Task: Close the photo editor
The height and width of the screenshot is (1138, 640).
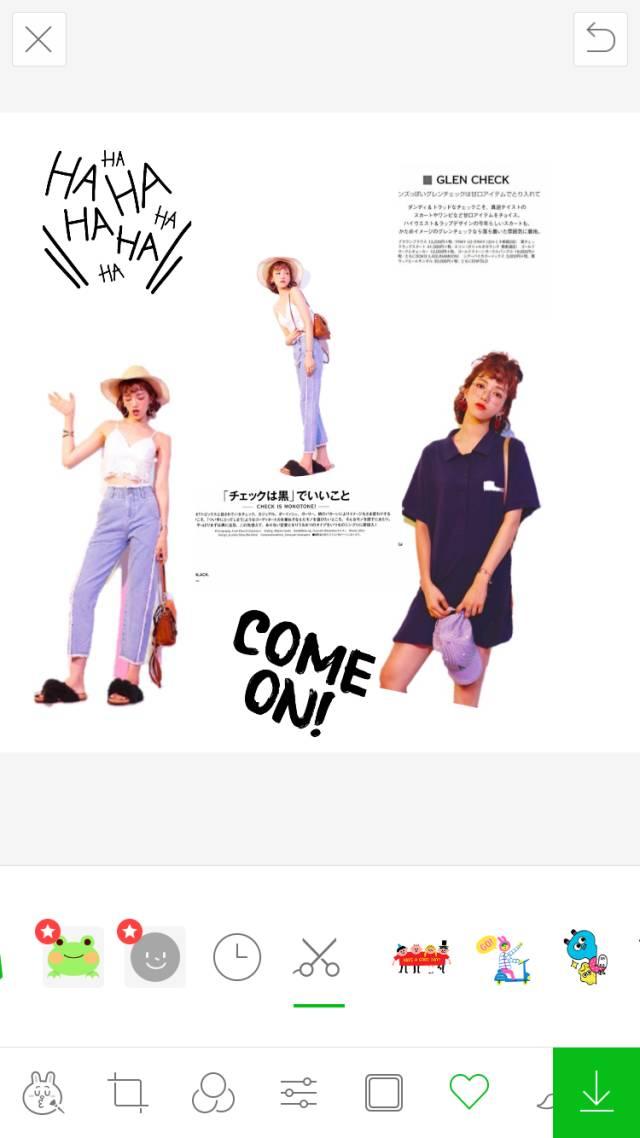Action: pyautogui.click(x=39, y=39)
